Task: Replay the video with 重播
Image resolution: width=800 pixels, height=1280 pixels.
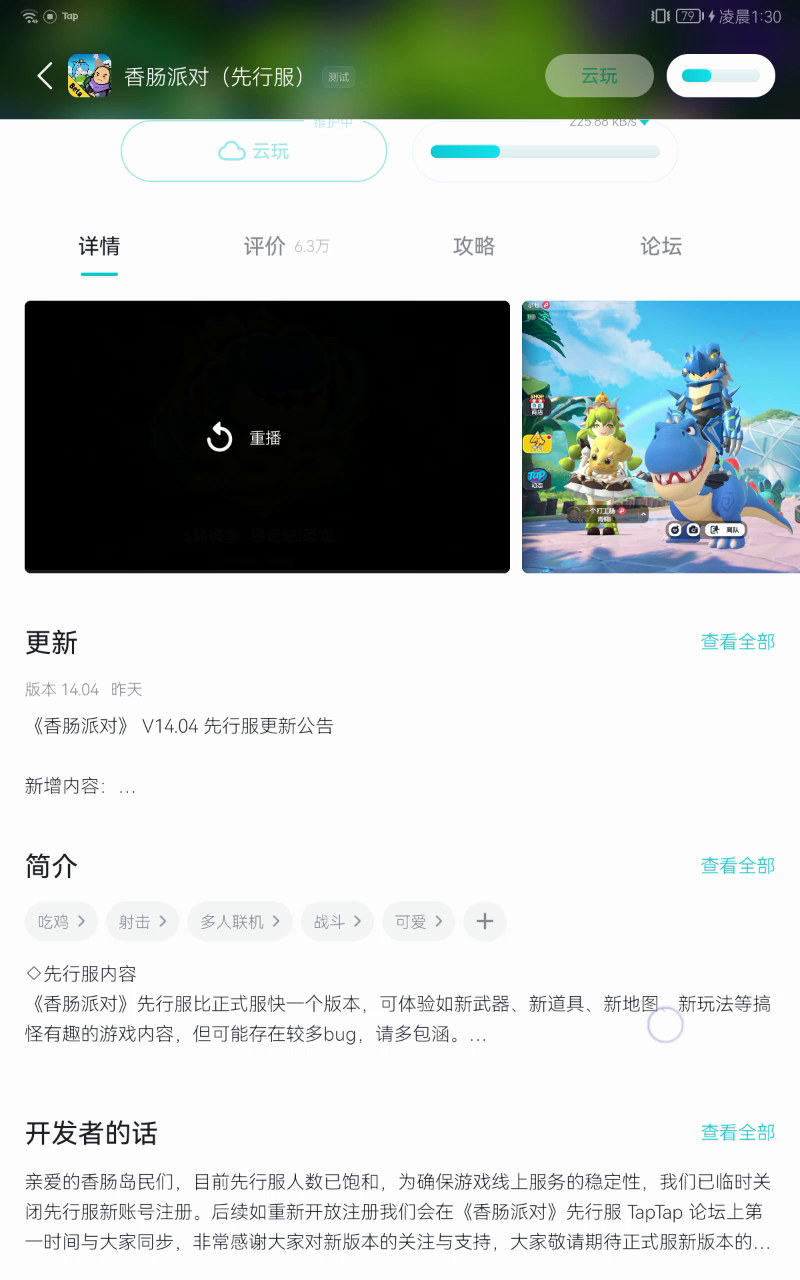Action: tap(245, 438)
